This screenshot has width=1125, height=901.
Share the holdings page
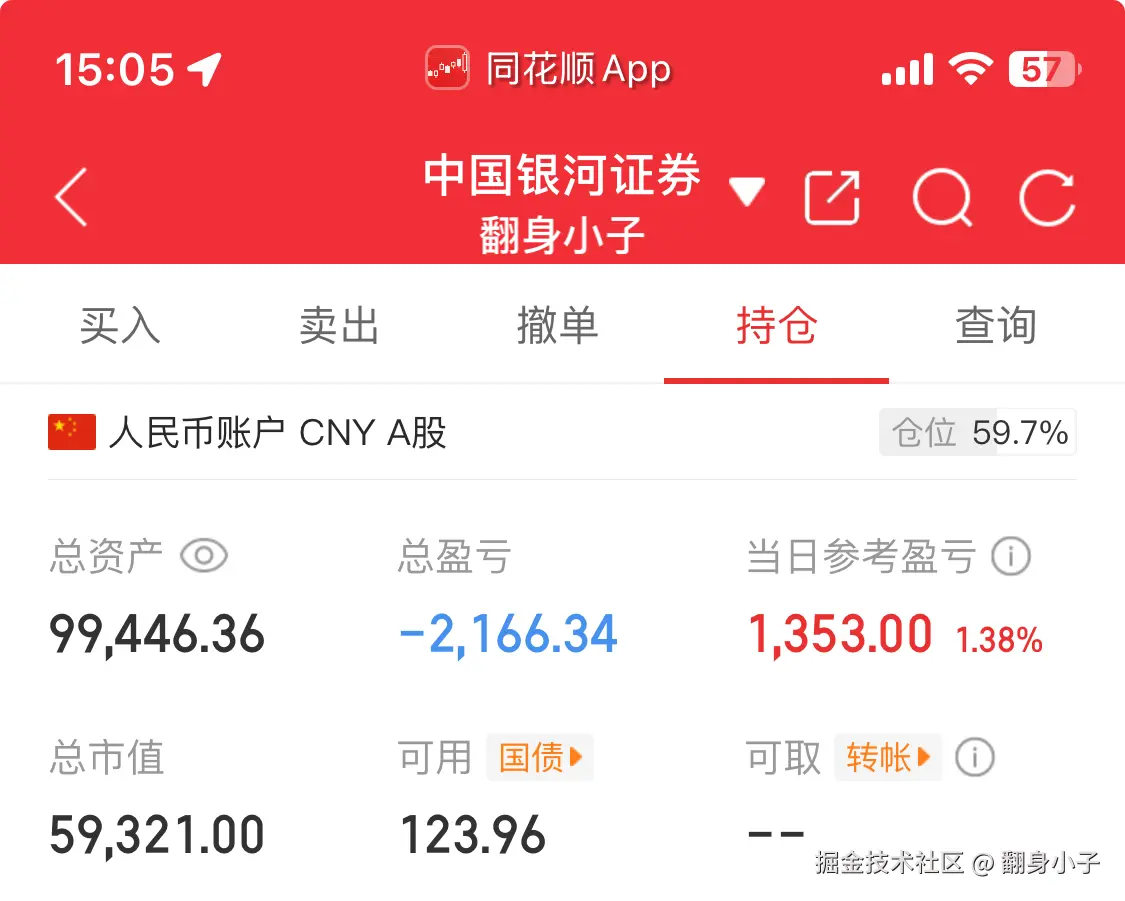coord(832,197)
